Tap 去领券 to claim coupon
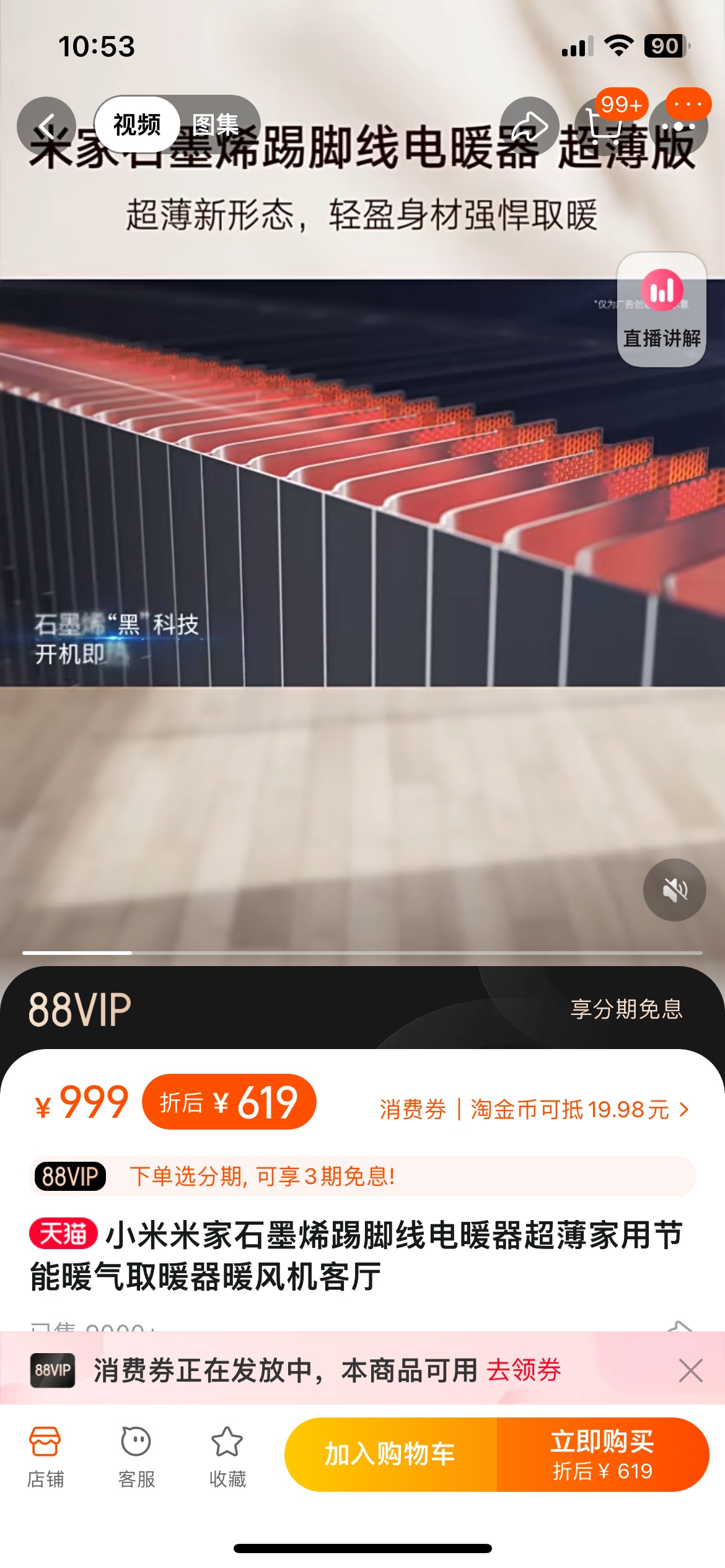Image resolution: width=725 pixels, height=1568 pixels. click(x=524, y=1370)
